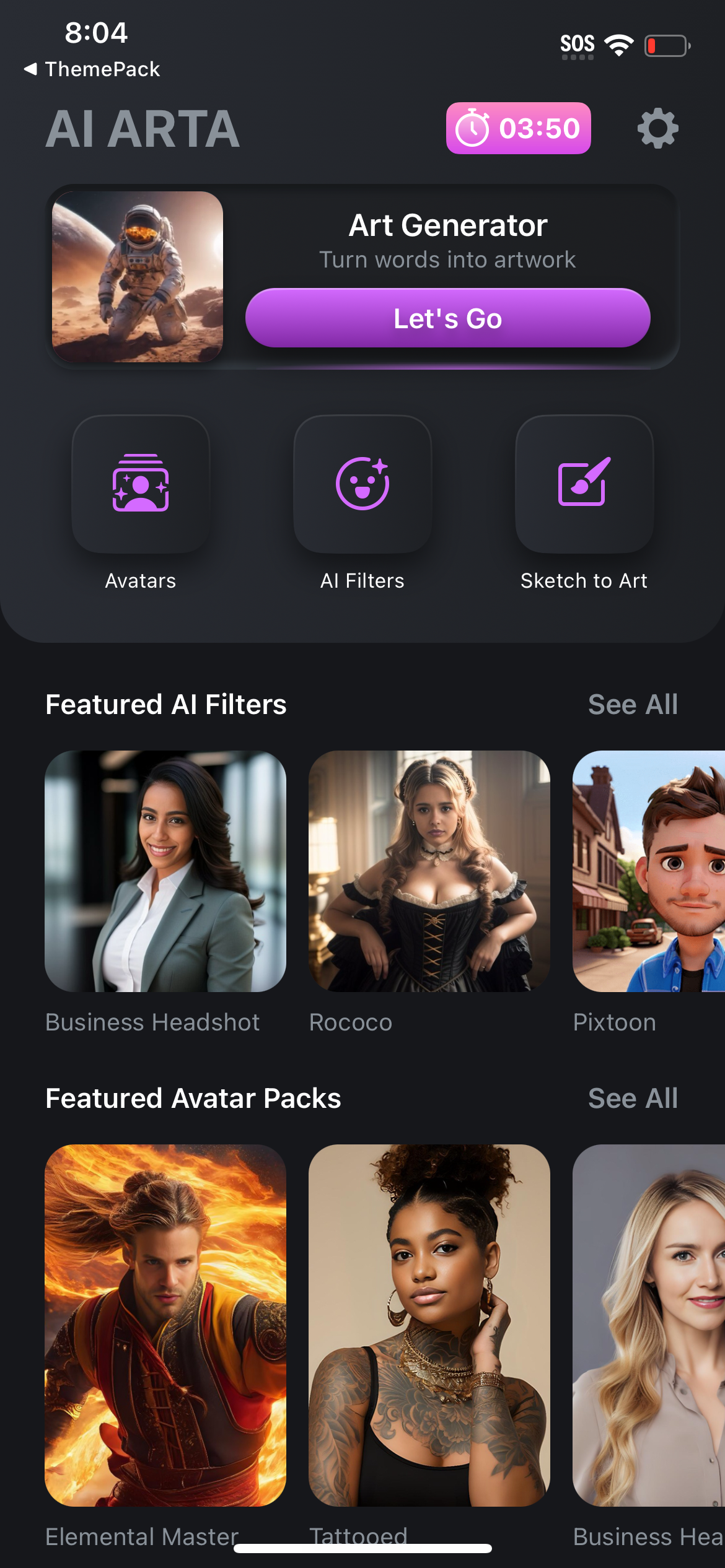Open the AI Filters smiley icon

click(362, 486)
